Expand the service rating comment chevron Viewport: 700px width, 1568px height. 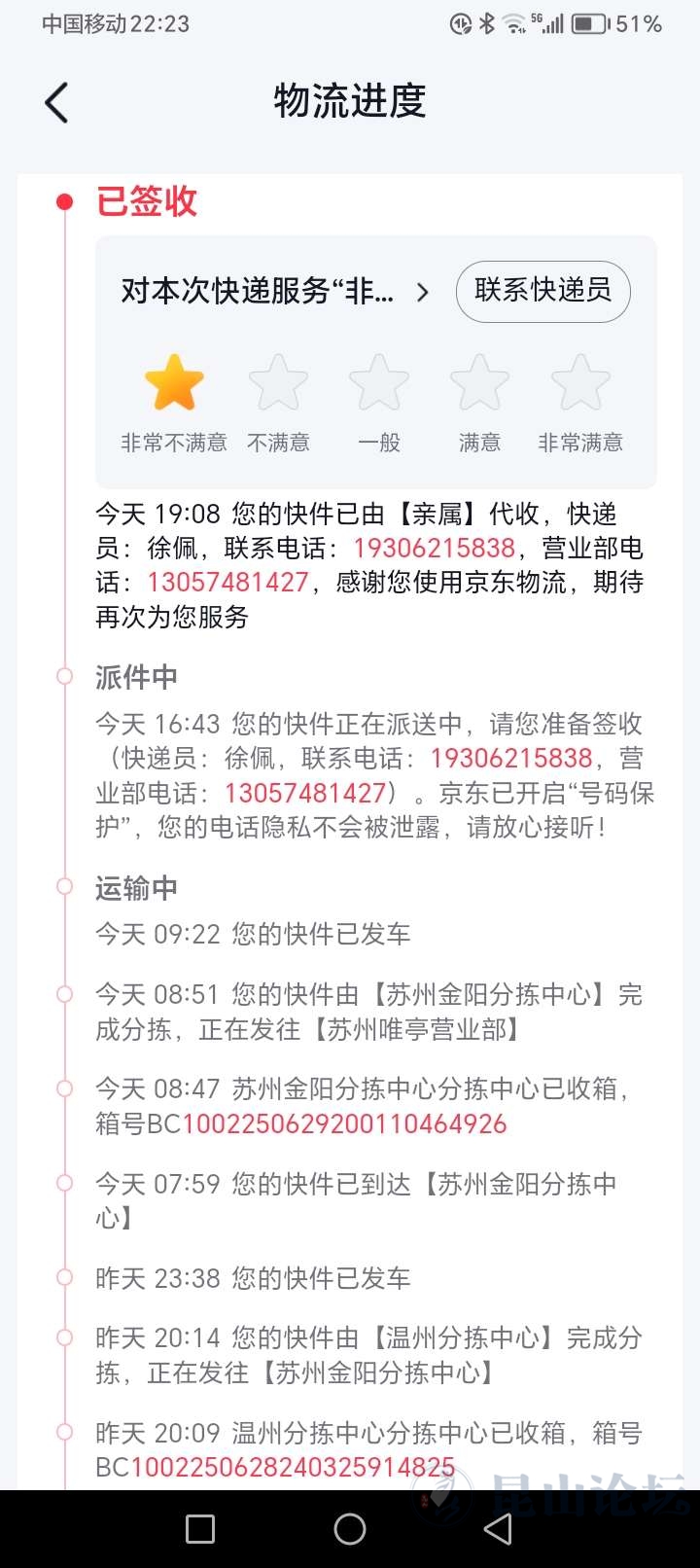pyautogui.click(x=422, y=292)
